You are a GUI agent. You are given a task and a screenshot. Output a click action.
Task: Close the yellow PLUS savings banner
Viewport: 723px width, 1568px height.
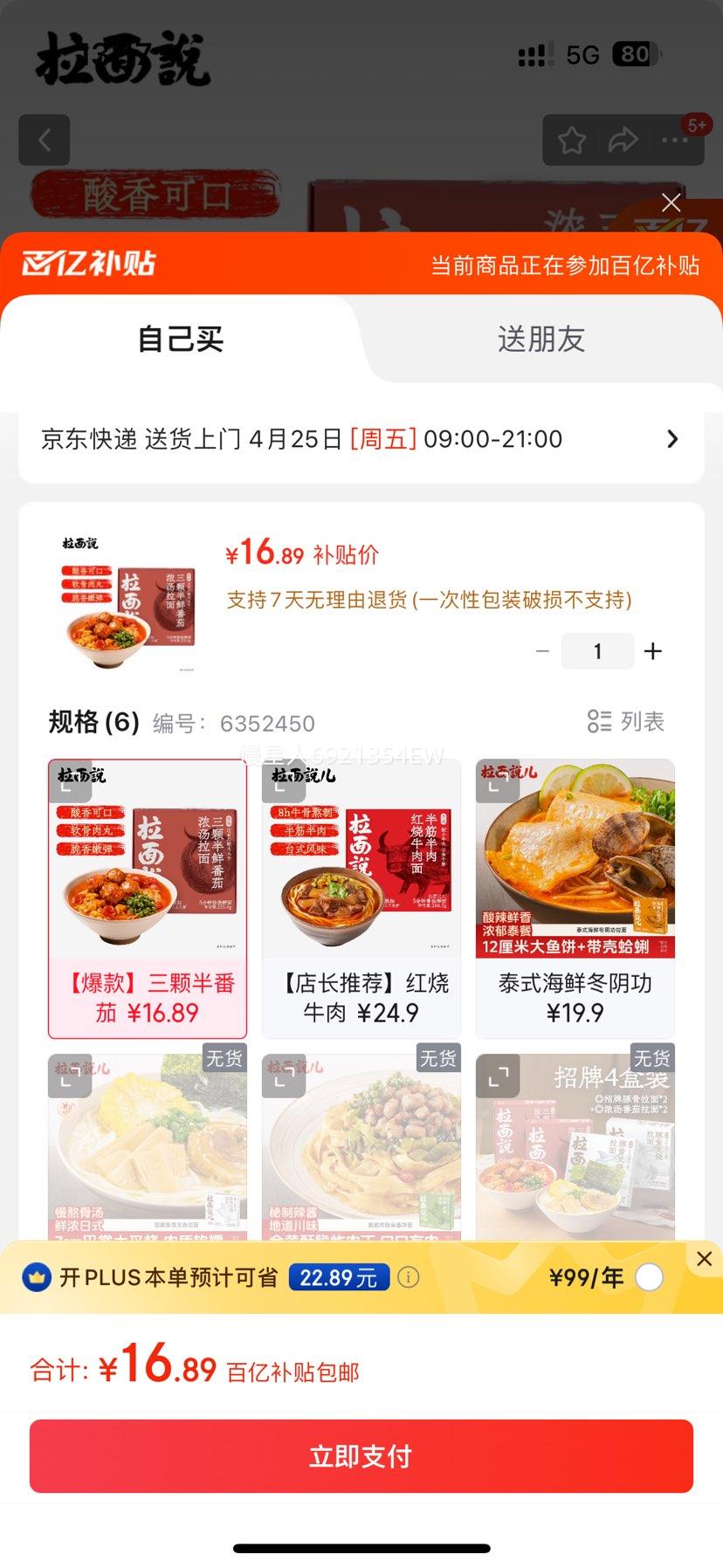tap(704, 1258)
